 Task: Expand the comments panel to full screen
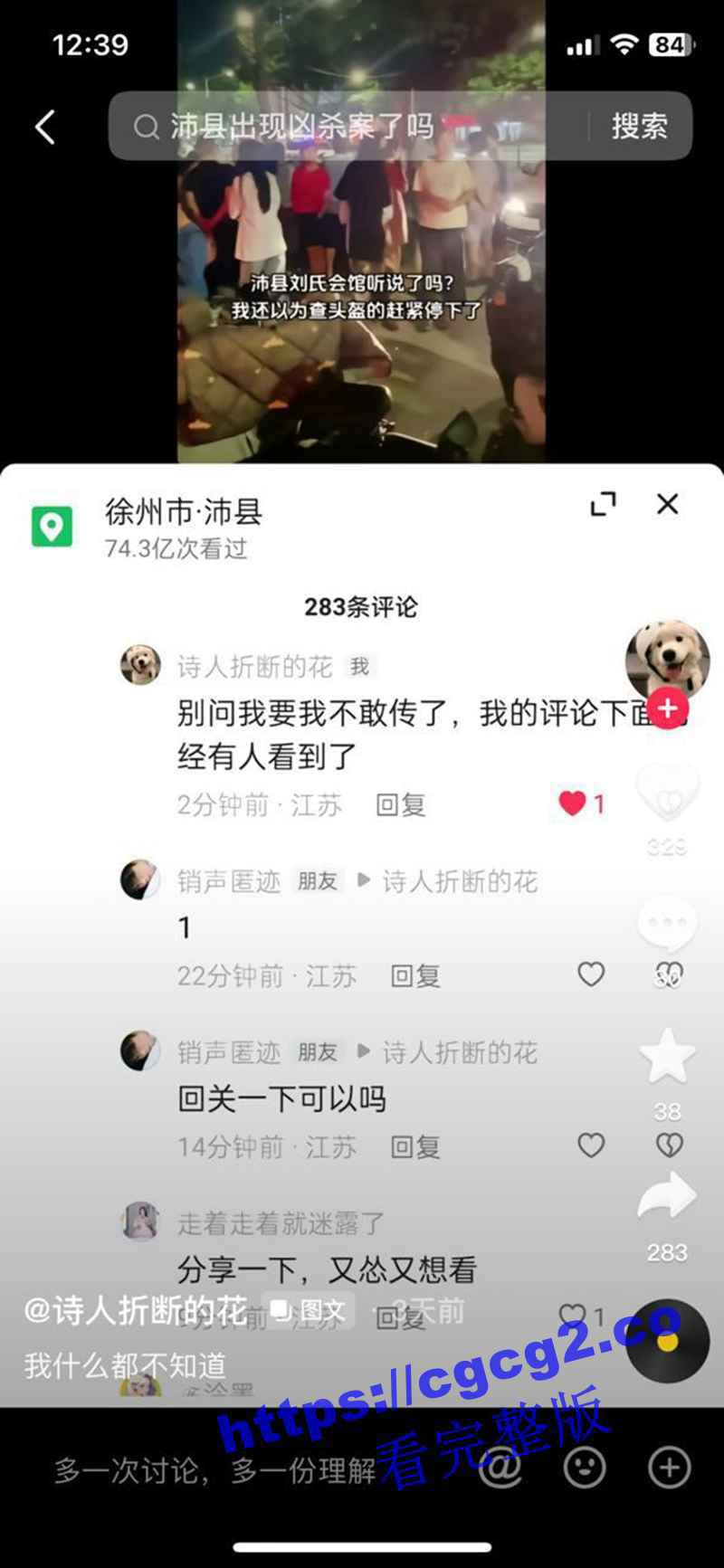(603, 505)
